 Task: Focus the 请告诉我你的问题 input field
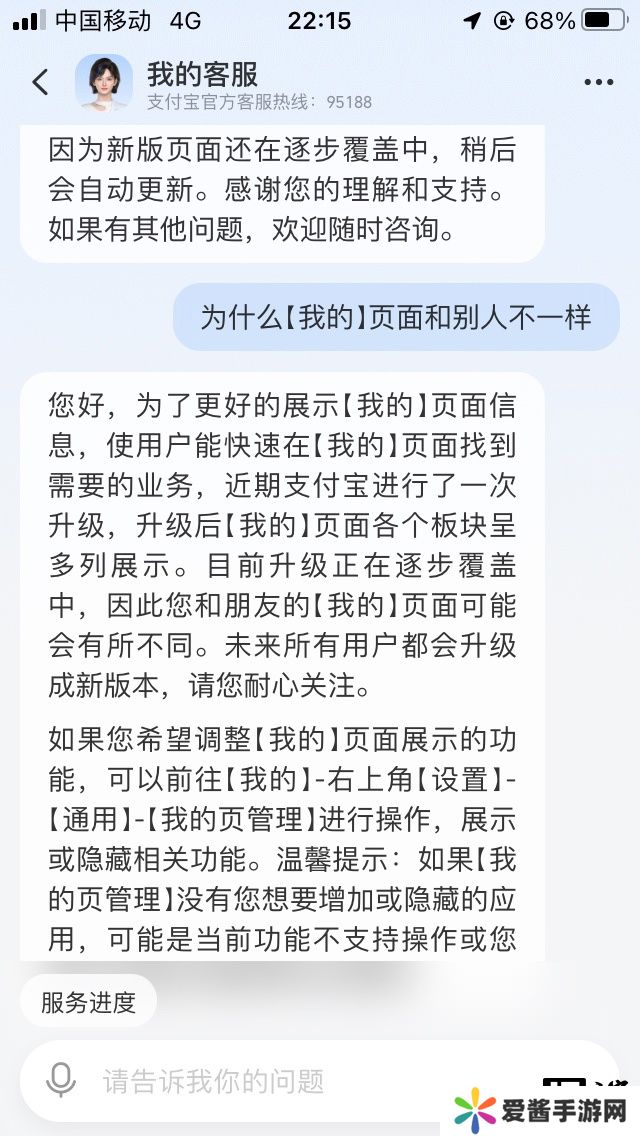pos(300,1080)
